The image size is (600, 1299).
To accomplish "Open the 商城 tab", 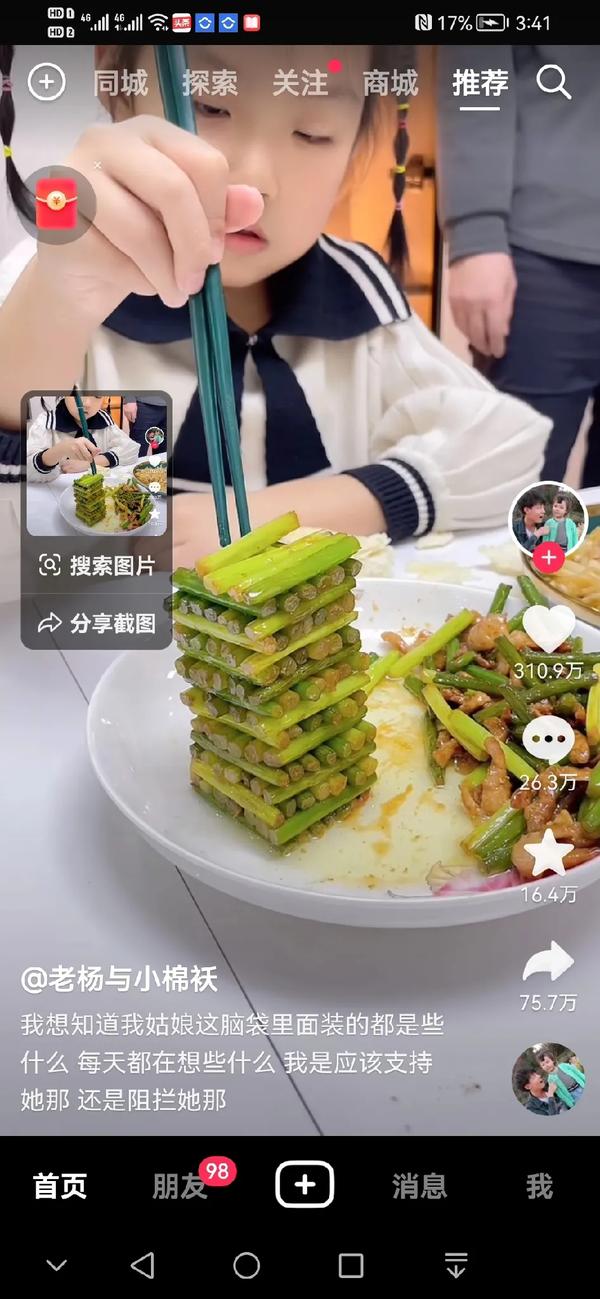I will (390, 84).
